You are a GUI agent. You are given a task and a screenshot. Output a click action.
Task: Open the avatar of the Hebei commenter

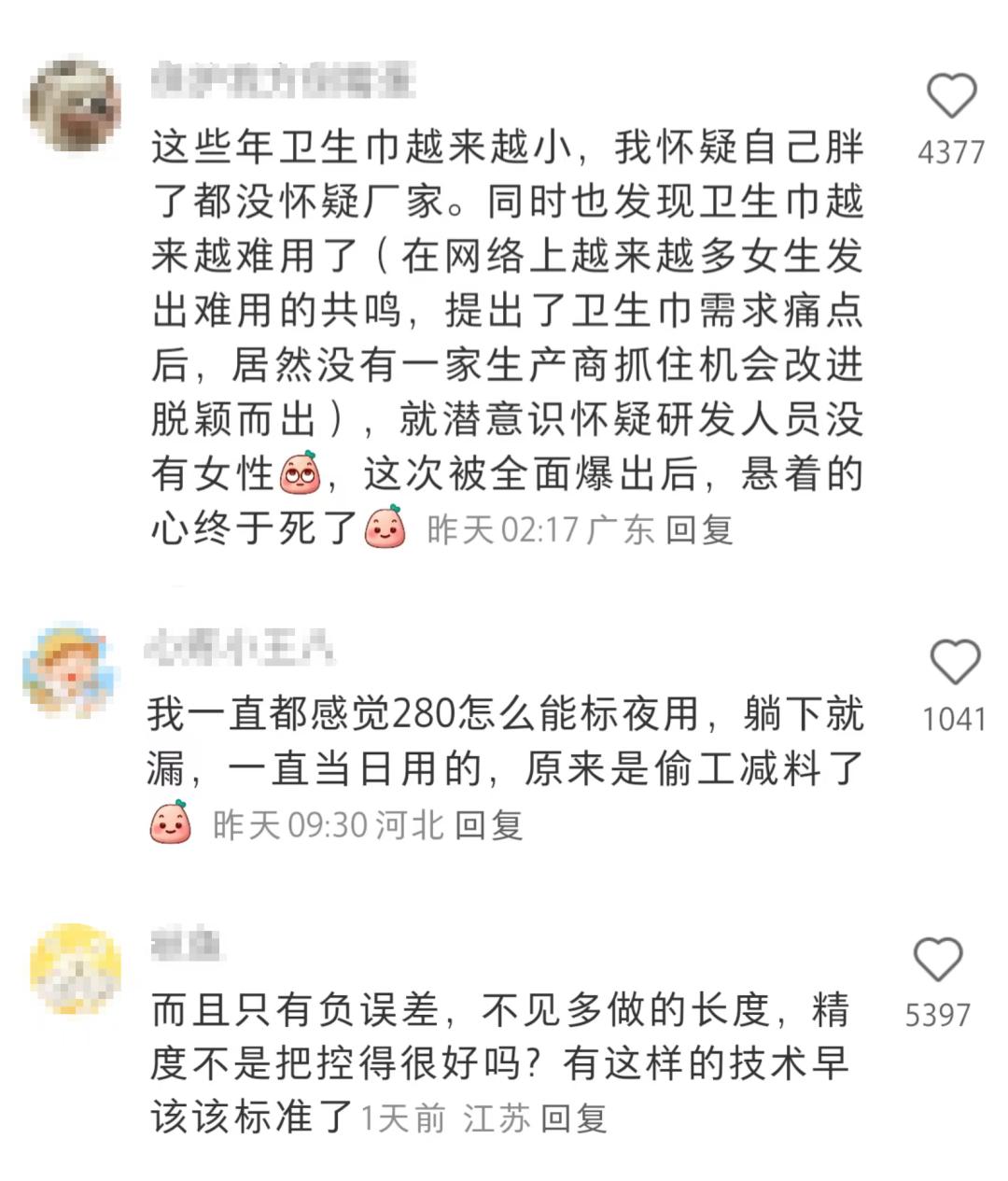[71, 668]
